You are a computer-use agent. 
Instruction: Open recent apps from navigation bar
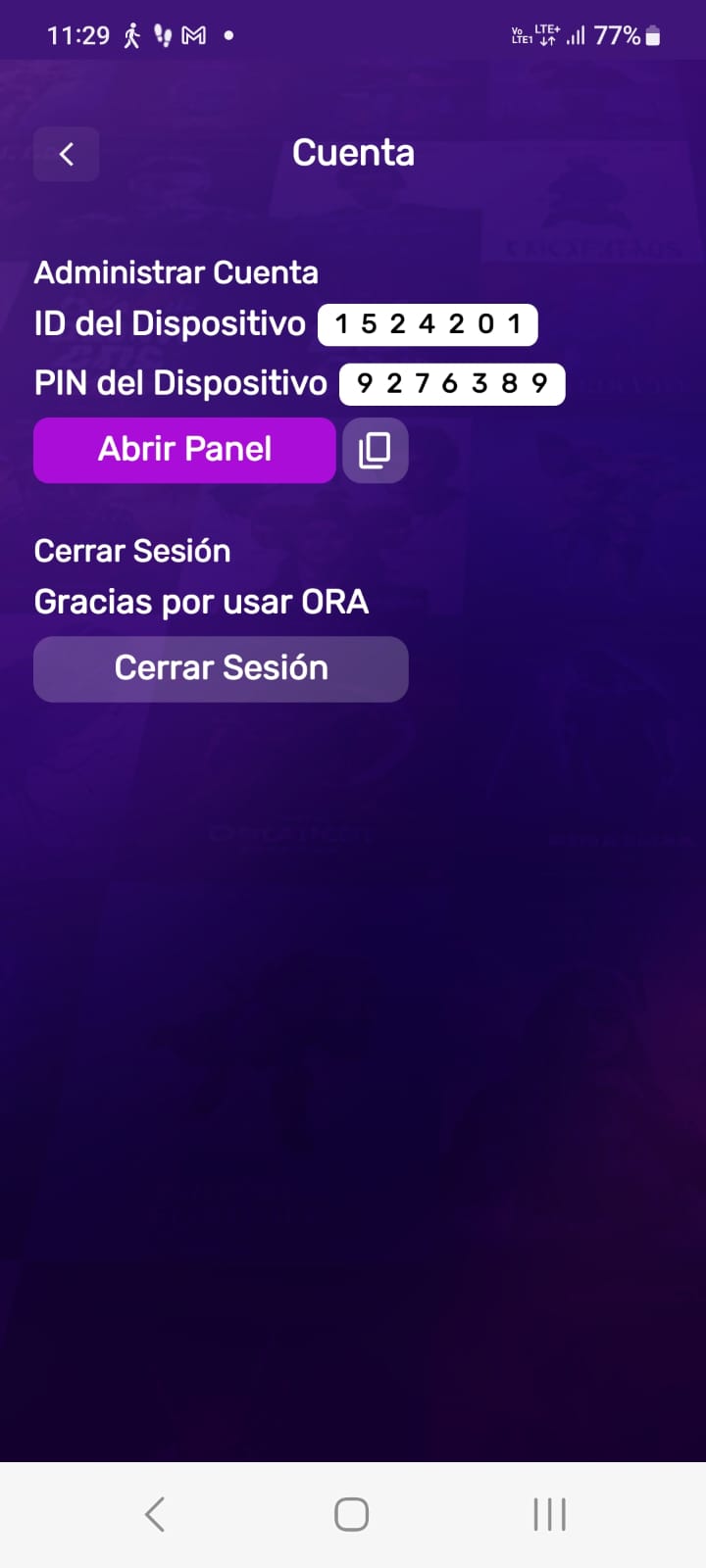tap(549, 1514)
